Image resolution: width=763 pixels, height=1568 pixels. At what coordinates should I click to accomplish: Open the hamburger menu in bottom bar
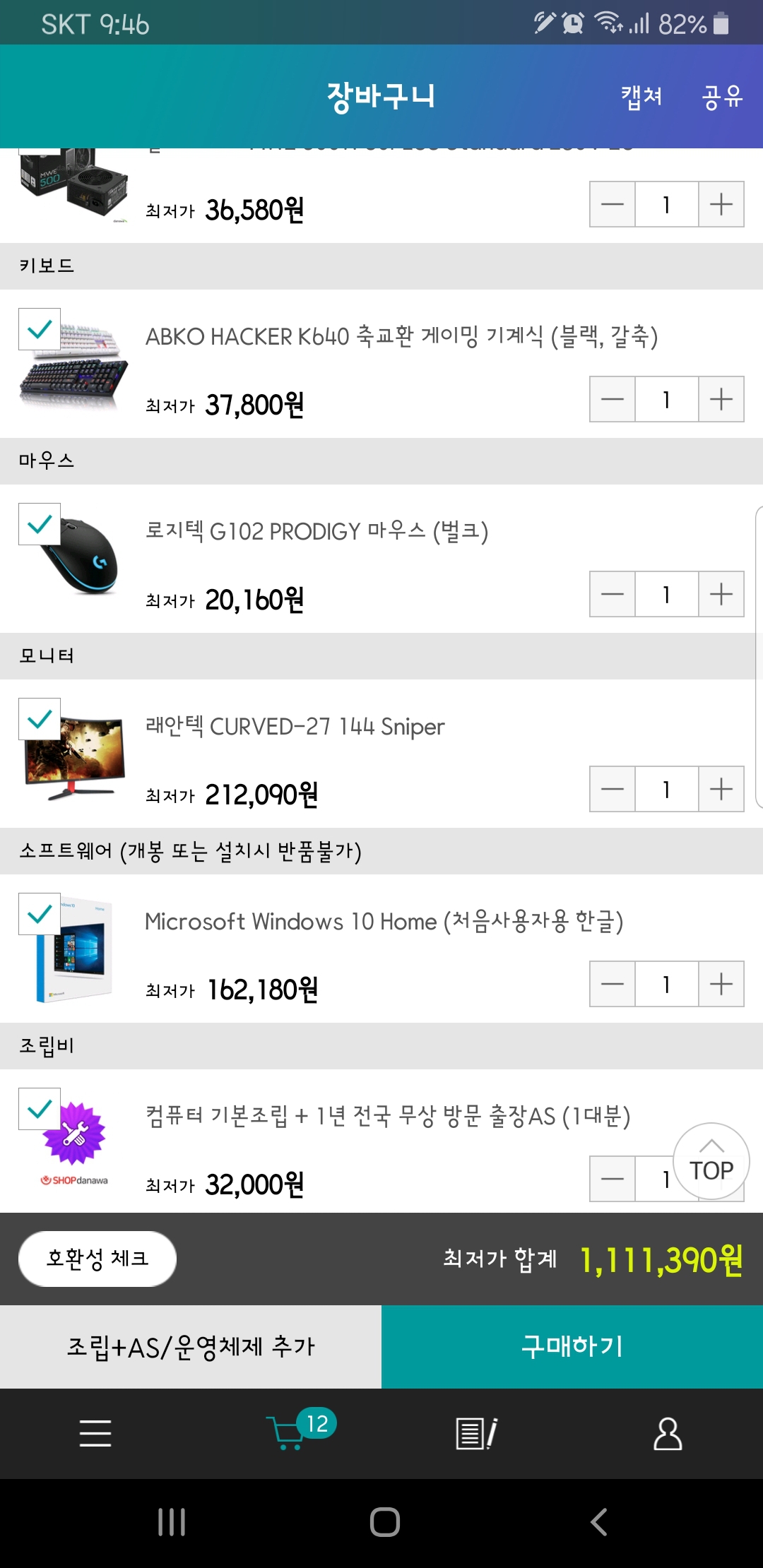coord(95,1434)
